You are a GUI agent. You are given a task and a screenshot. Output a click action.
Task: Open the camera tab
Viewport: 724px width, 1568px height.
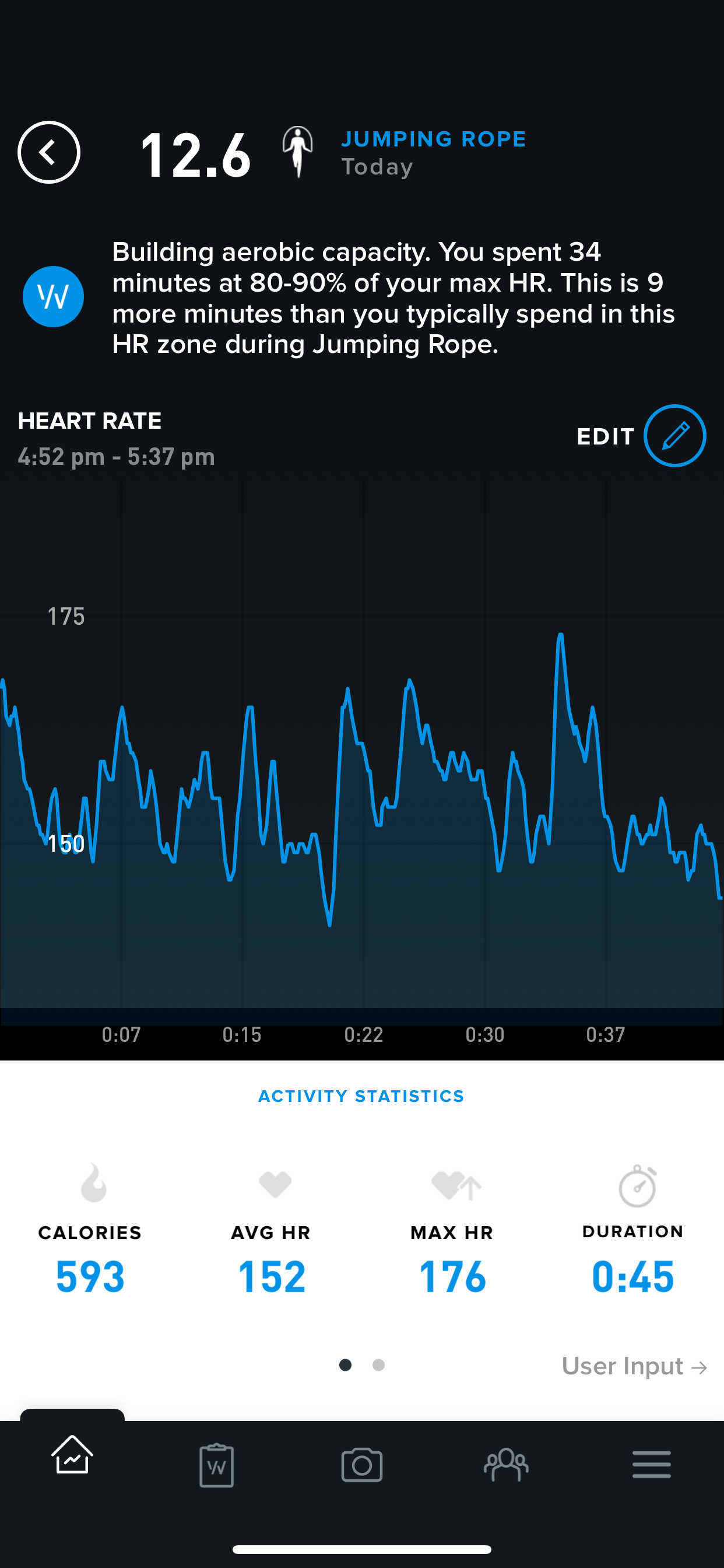click(362, 1465)
